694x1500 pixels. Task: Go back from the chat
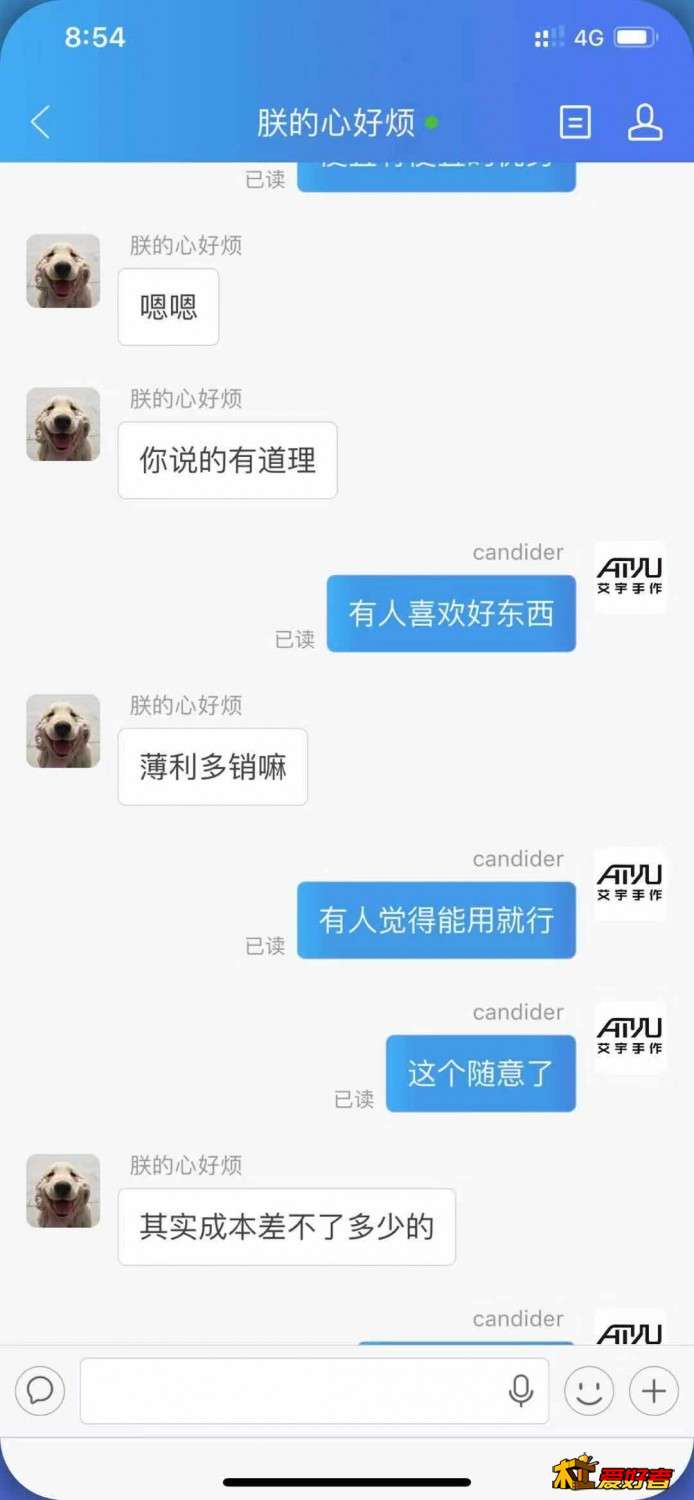coord(40,123)
